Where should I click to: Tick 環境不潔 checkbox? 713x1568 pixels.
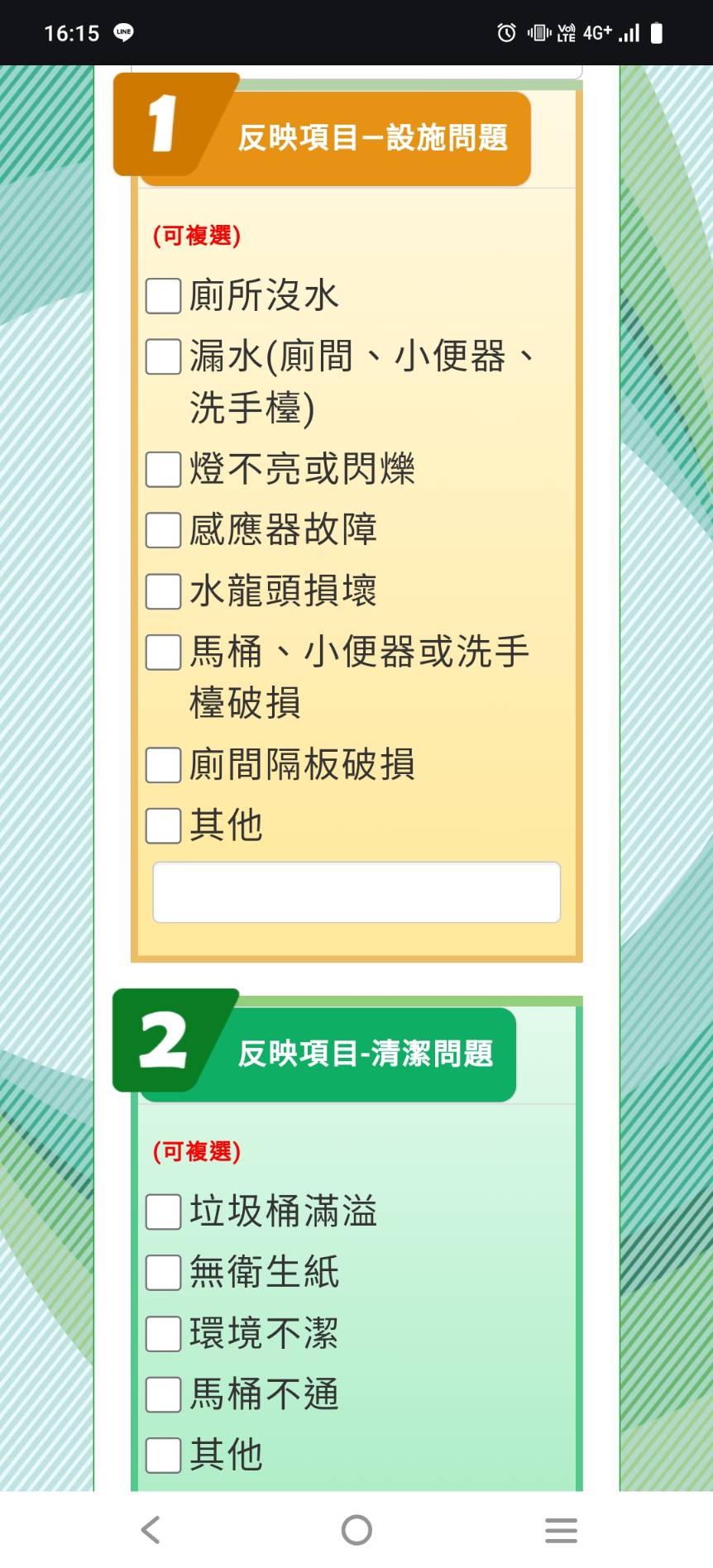(x=164, y=1334)
